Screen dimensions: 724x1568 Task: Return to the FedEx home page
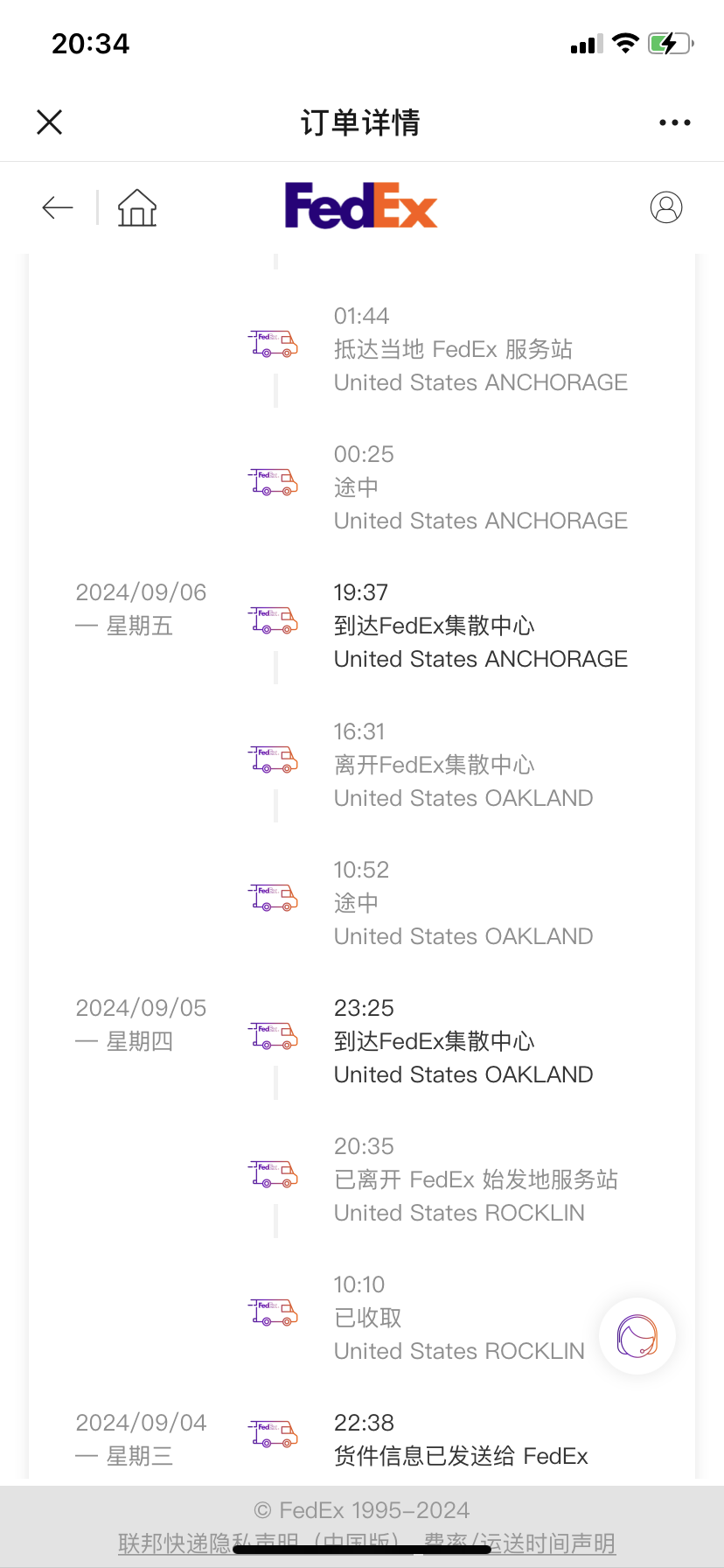[137, 208]
